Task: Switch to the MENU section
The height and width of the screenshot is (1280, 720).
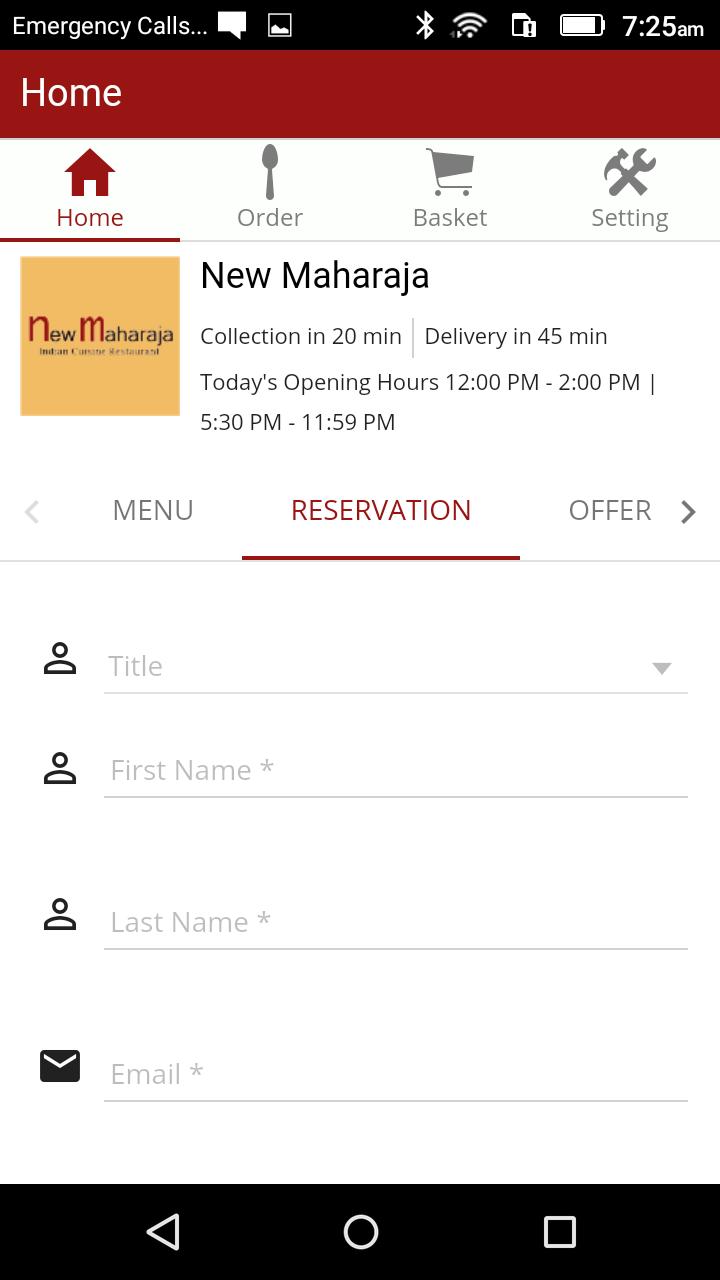Action: [x=153, y=510]
